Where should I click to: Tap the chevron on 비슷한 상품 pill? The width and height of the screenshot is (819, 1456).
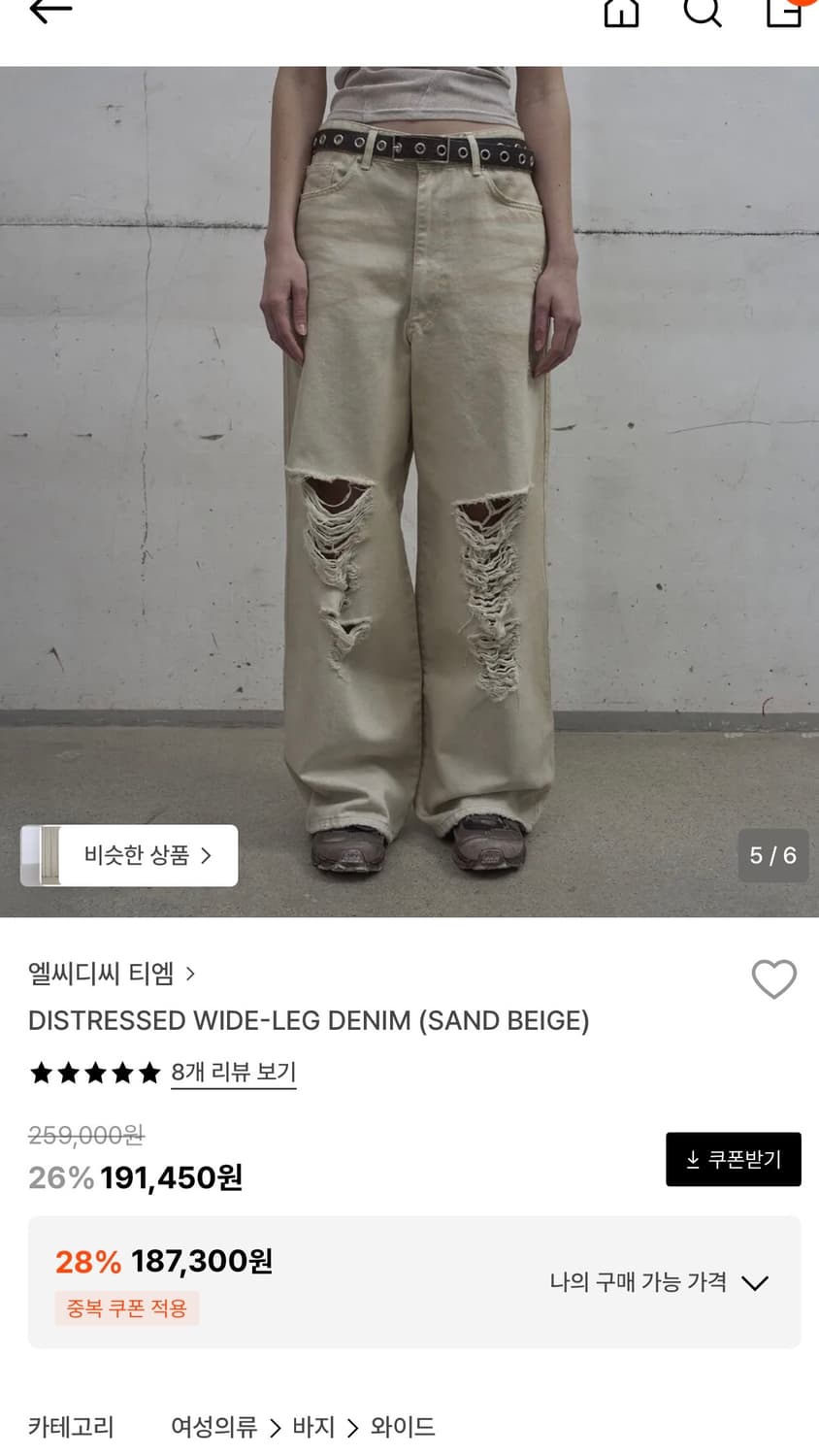pyautogui.click(x=207, y=855)
